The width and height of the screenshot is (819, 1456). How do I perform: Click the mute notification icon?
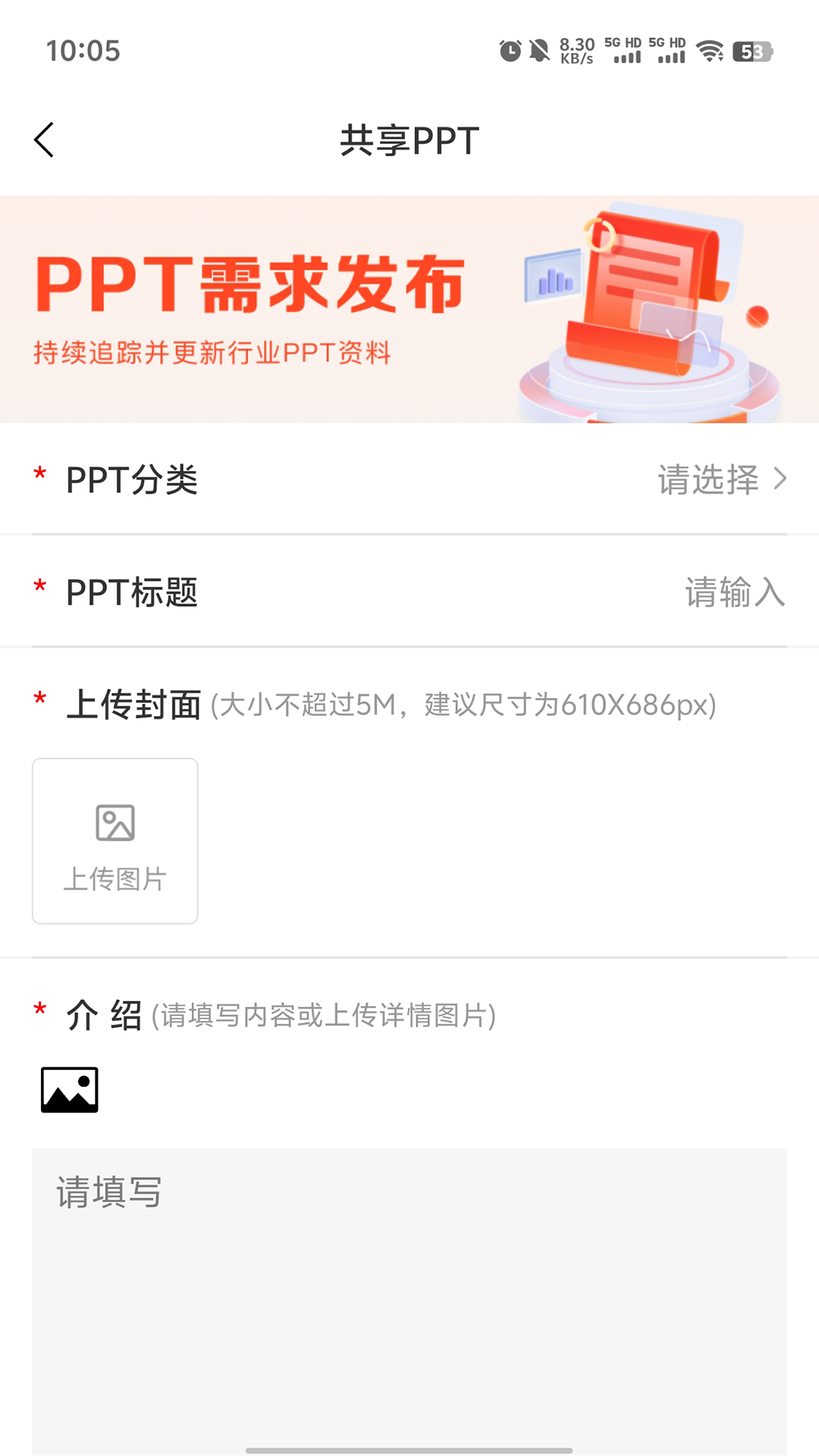click(x=538, y=51)
